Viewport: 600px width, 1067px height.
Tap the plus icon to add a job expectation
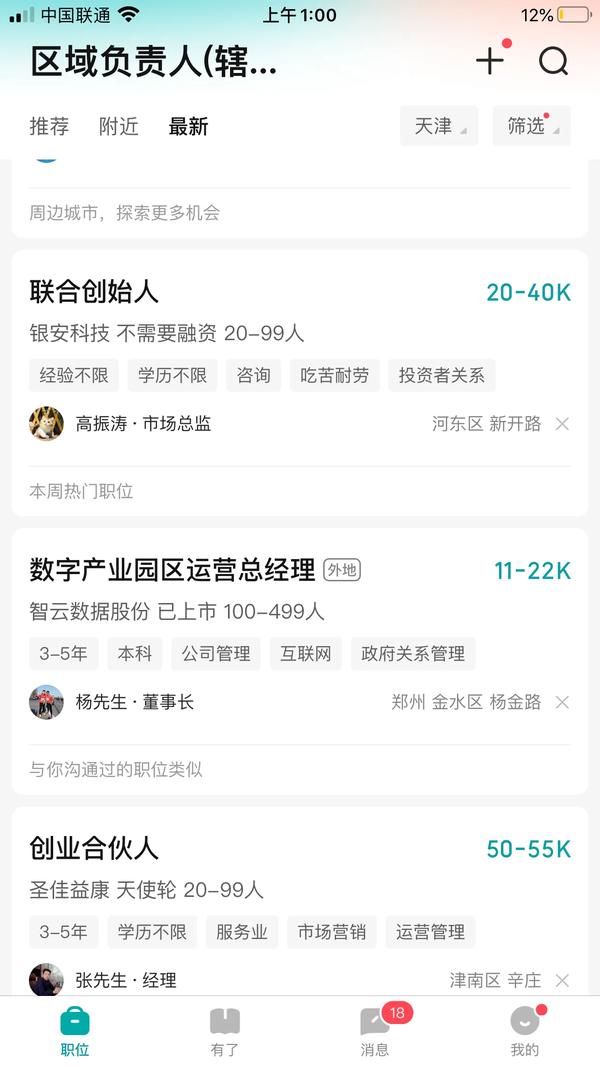tap(489, 62)
